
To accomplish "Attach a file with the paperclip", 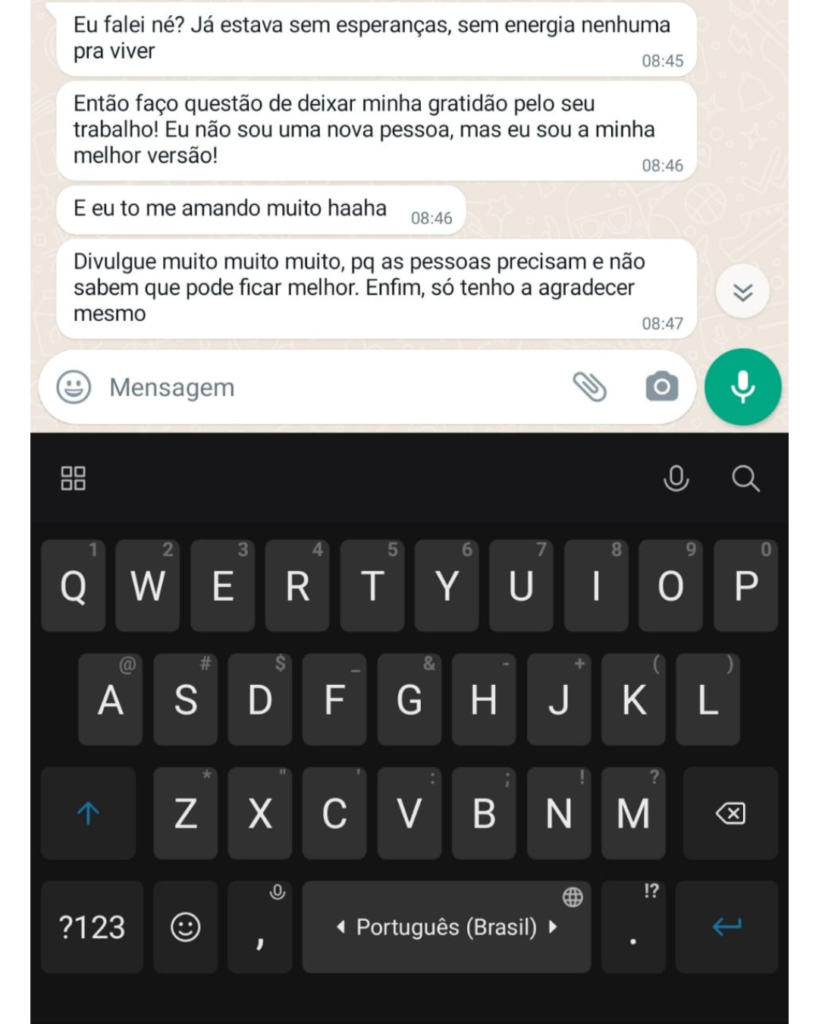I will pos(589,387).
